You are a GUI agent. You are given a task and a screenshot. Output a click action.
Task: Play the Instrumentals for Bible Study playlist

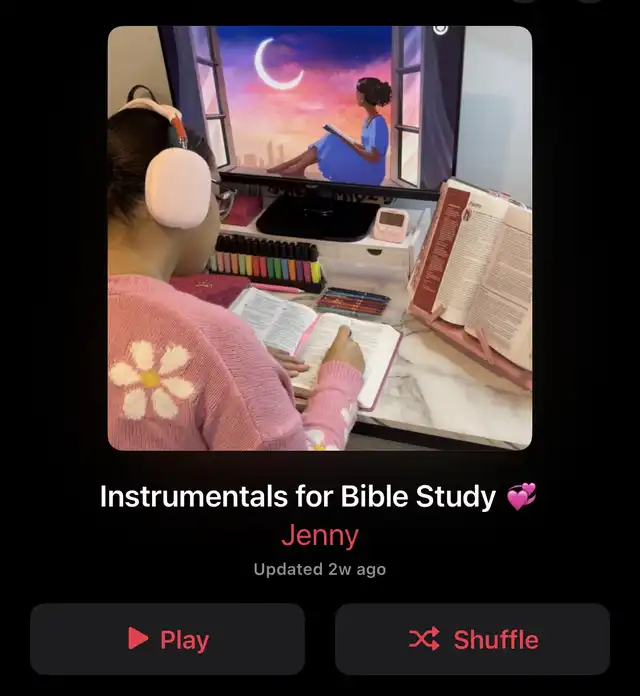(167, 639)
